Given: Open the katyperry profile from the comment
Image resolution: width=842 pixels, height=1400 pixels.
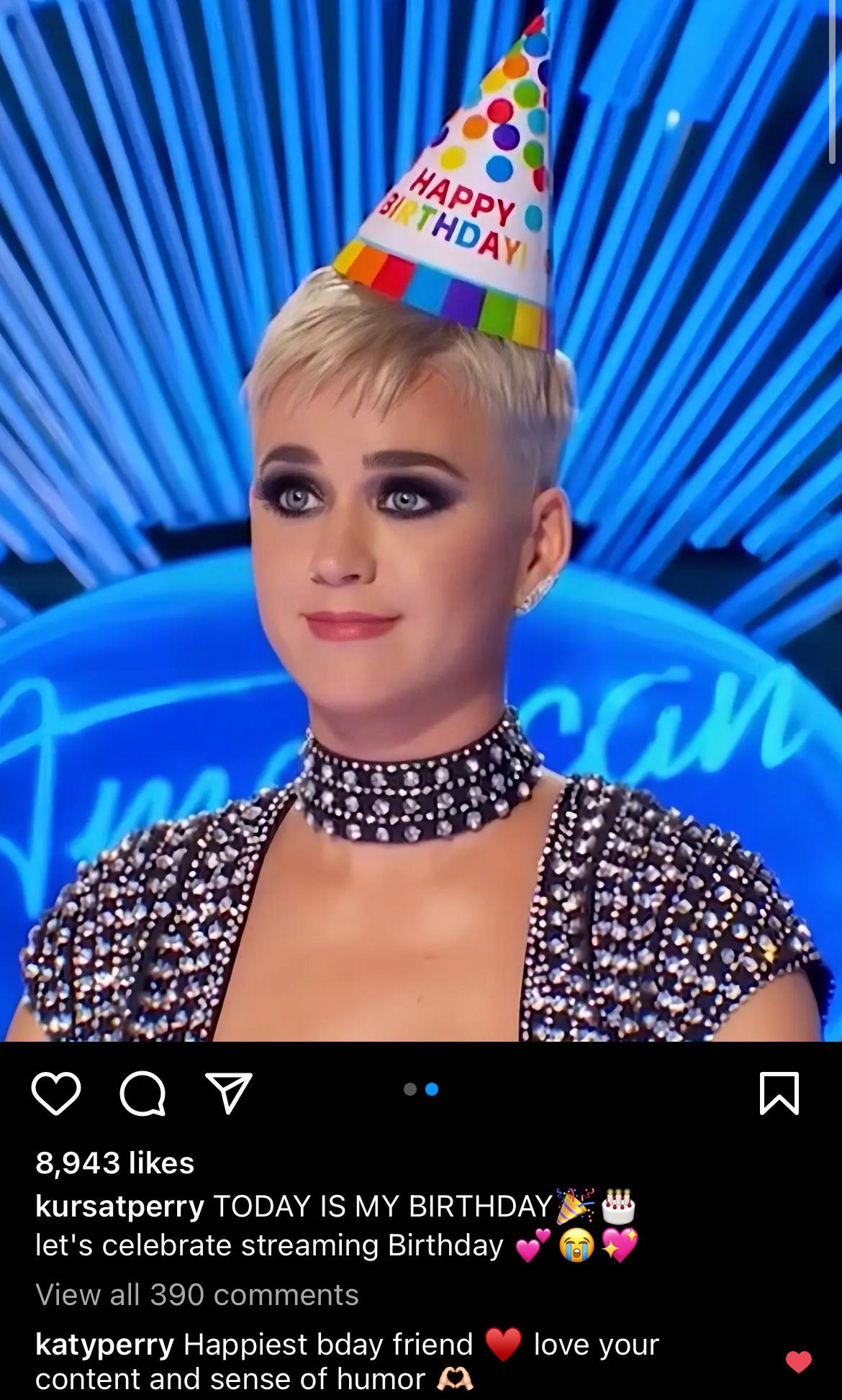Looking at the screenshot, I should tap(105, 1344).
